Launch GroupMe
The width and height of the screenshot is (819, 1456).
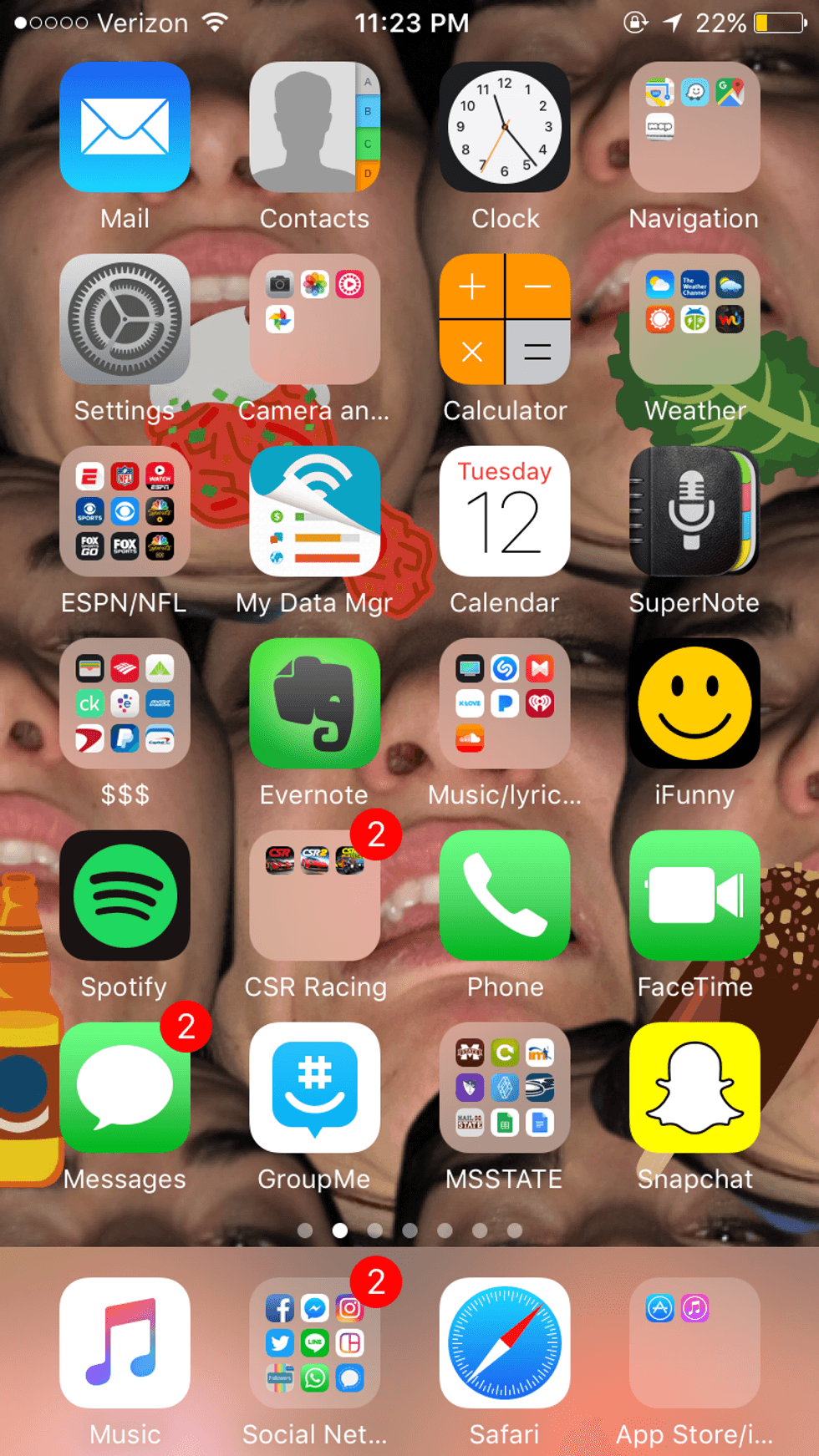314,1088
